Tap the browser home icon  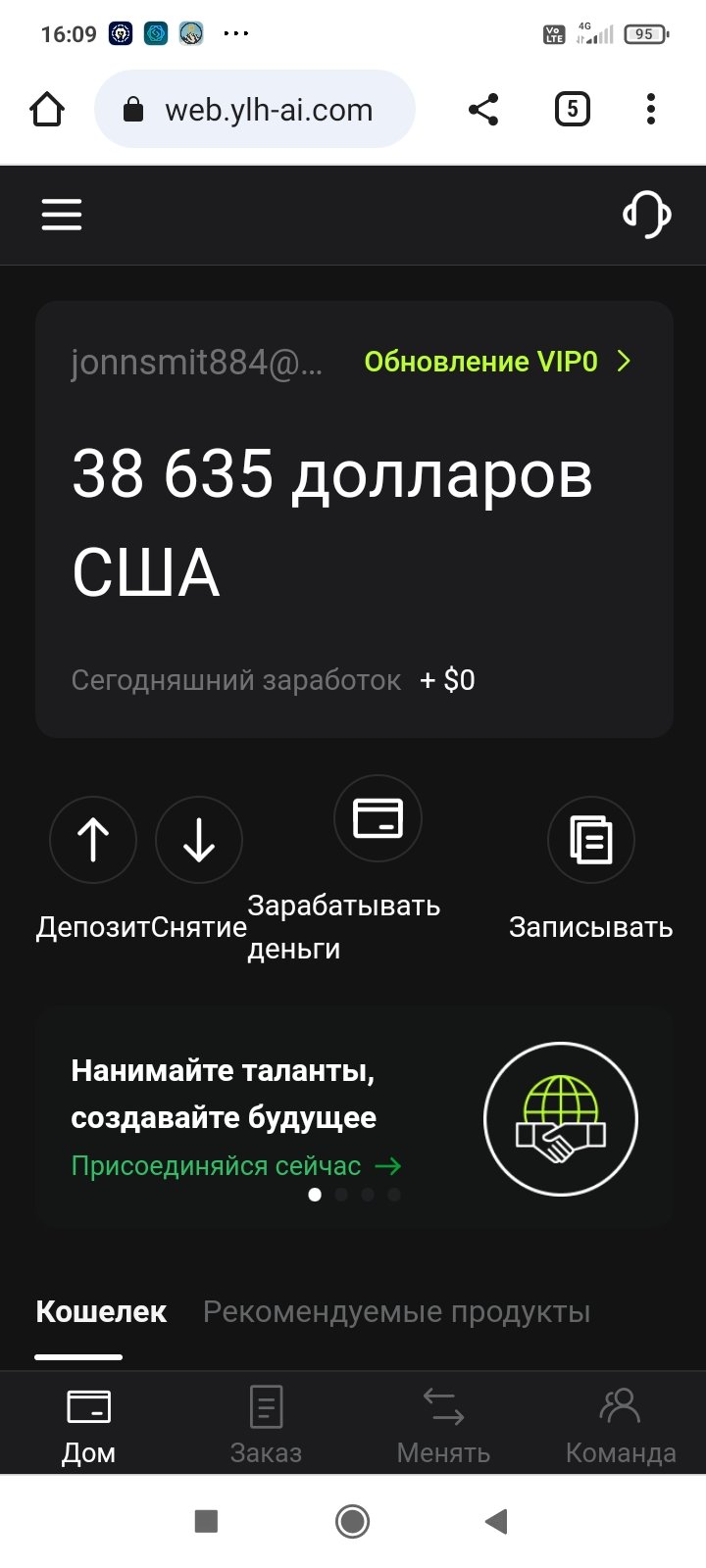pos(47,109)
